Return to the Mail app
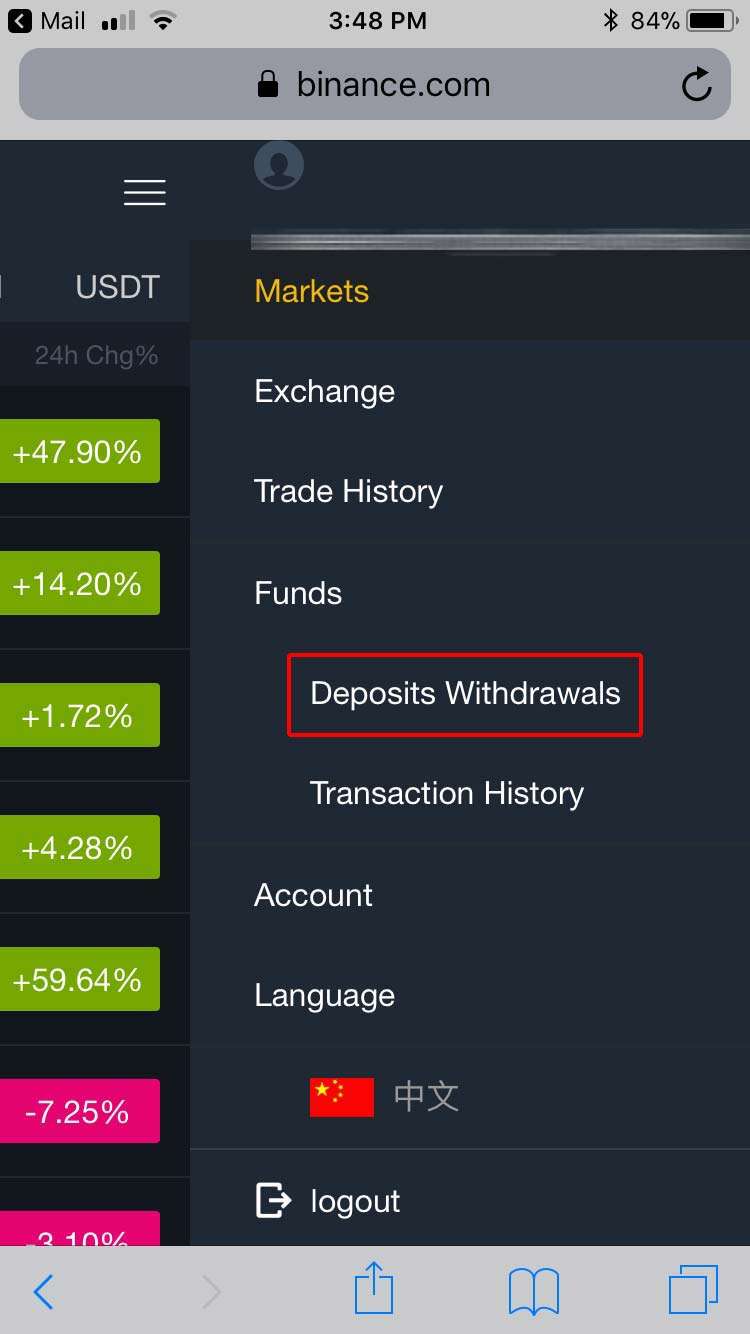Image resolution: width=750 pixels, height=1334 pixels. [48, 20]
